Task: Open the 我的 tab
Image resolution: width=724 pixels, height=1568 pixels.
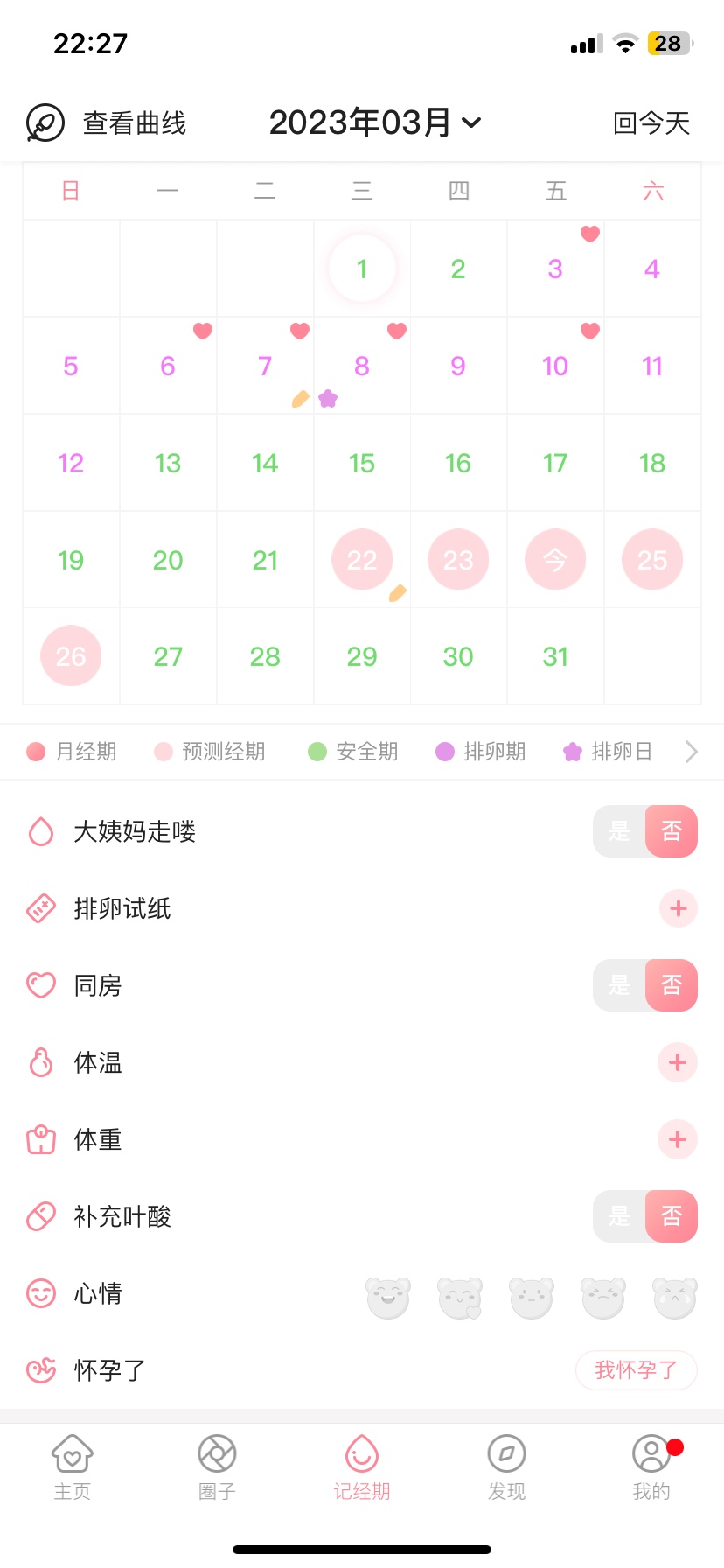Action: point(651,1467)
